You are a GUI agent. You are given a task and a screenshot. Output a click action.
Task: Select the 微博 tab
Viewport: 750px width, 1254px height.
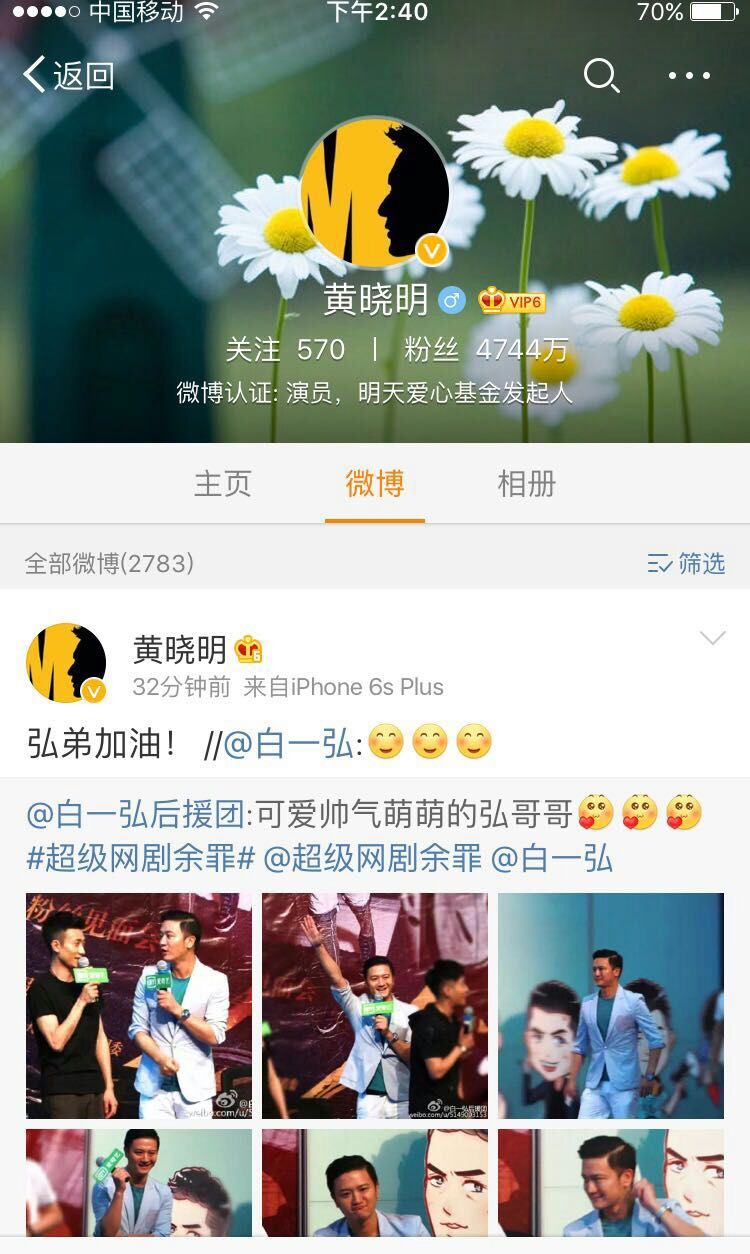click(375, 484)
